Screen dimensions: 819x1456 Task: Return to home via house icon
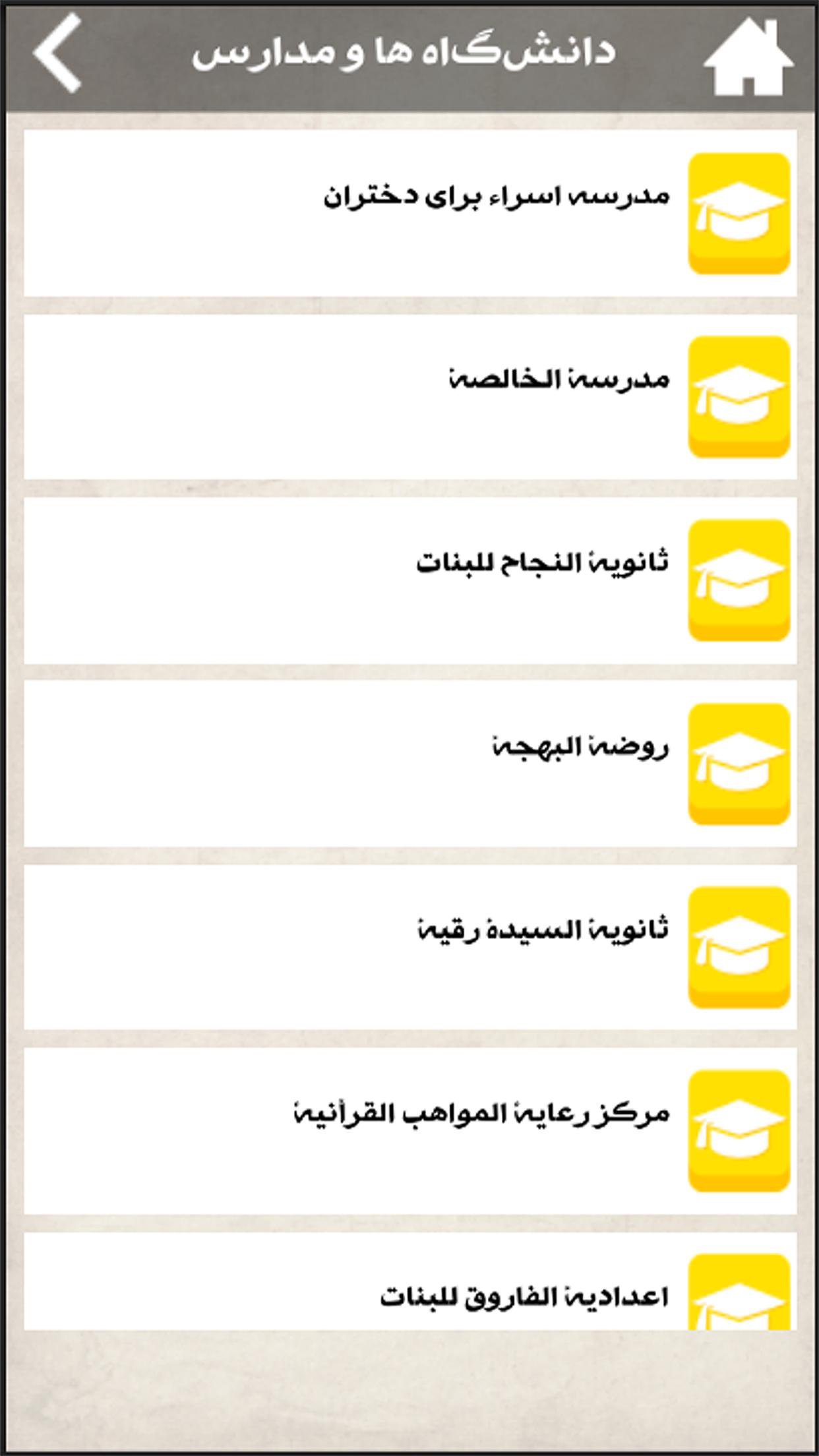point(748,57)
